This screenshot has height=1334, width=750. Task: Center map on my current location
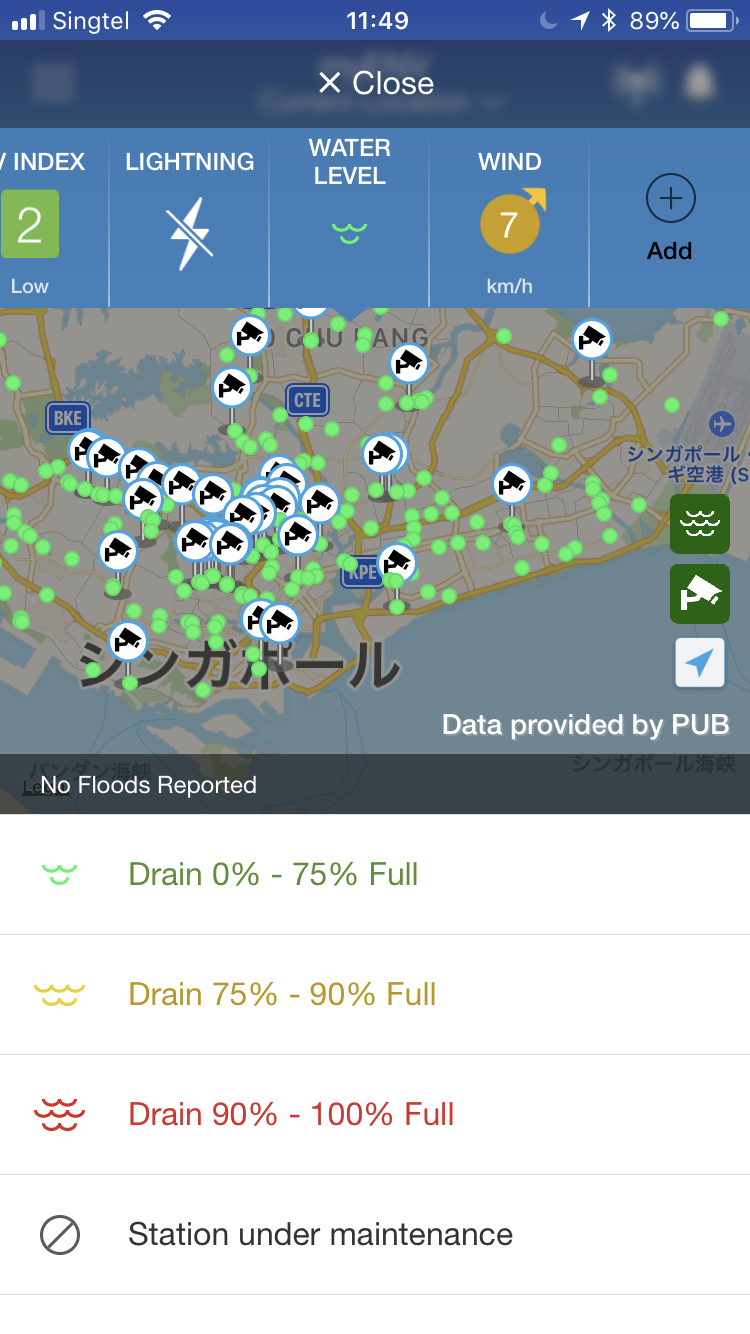click(x=699, y=662)
